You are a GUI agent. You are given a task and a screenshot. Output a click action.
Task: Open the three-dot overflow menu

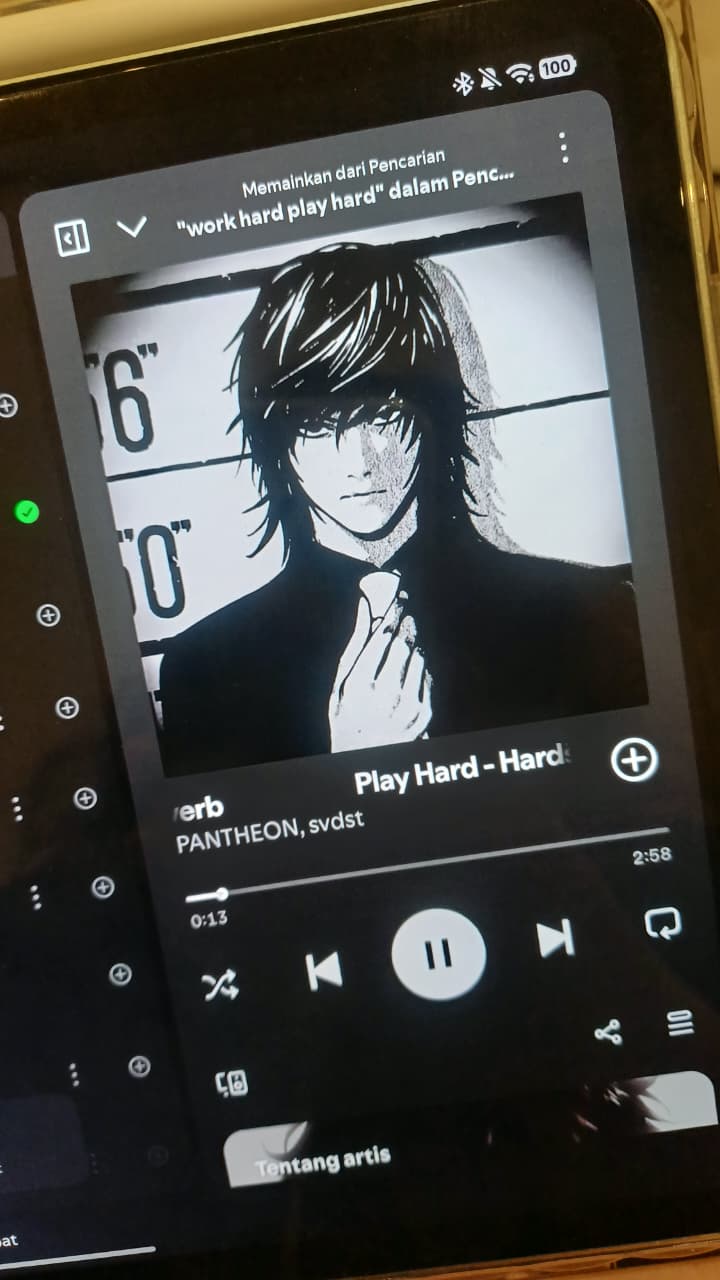click(565, 147)
